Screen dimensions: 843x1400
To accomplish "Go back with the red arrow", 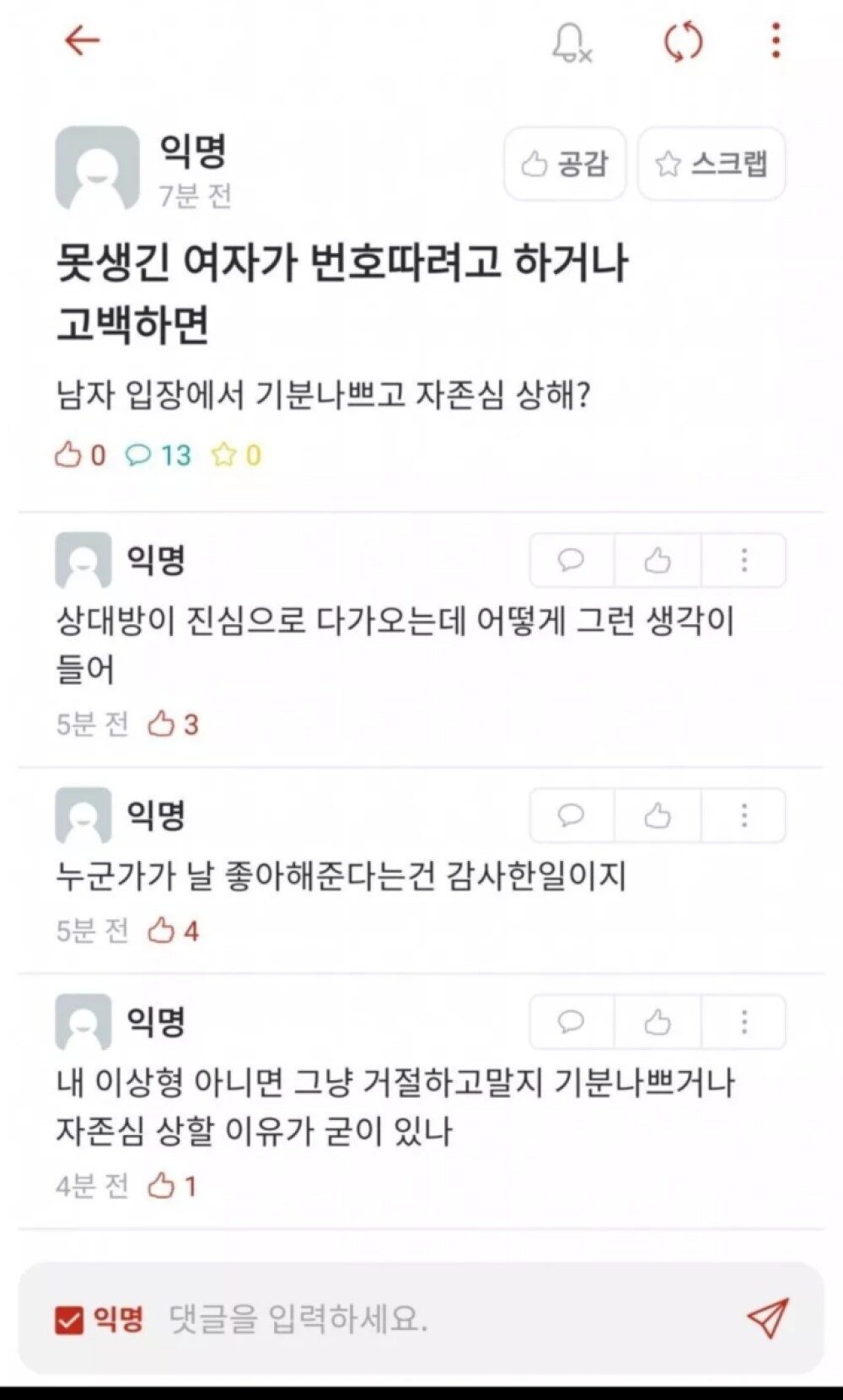I will [83, 40].
